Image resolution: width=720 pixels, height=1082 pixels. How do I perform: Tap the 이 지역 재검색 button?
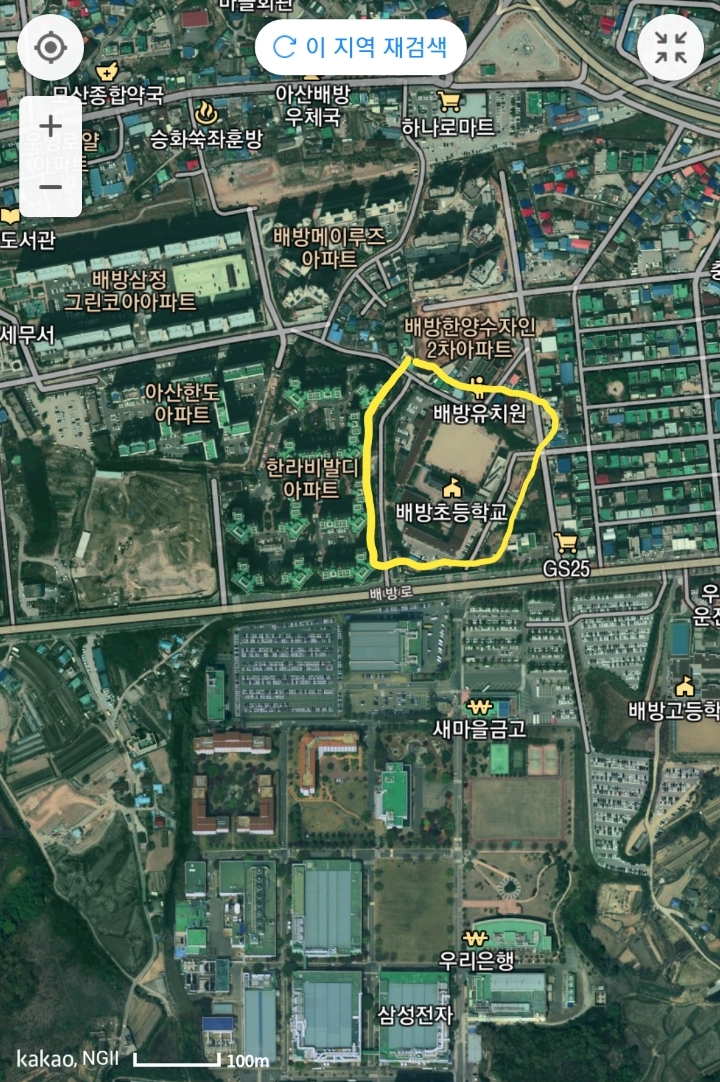coord(360,46)
